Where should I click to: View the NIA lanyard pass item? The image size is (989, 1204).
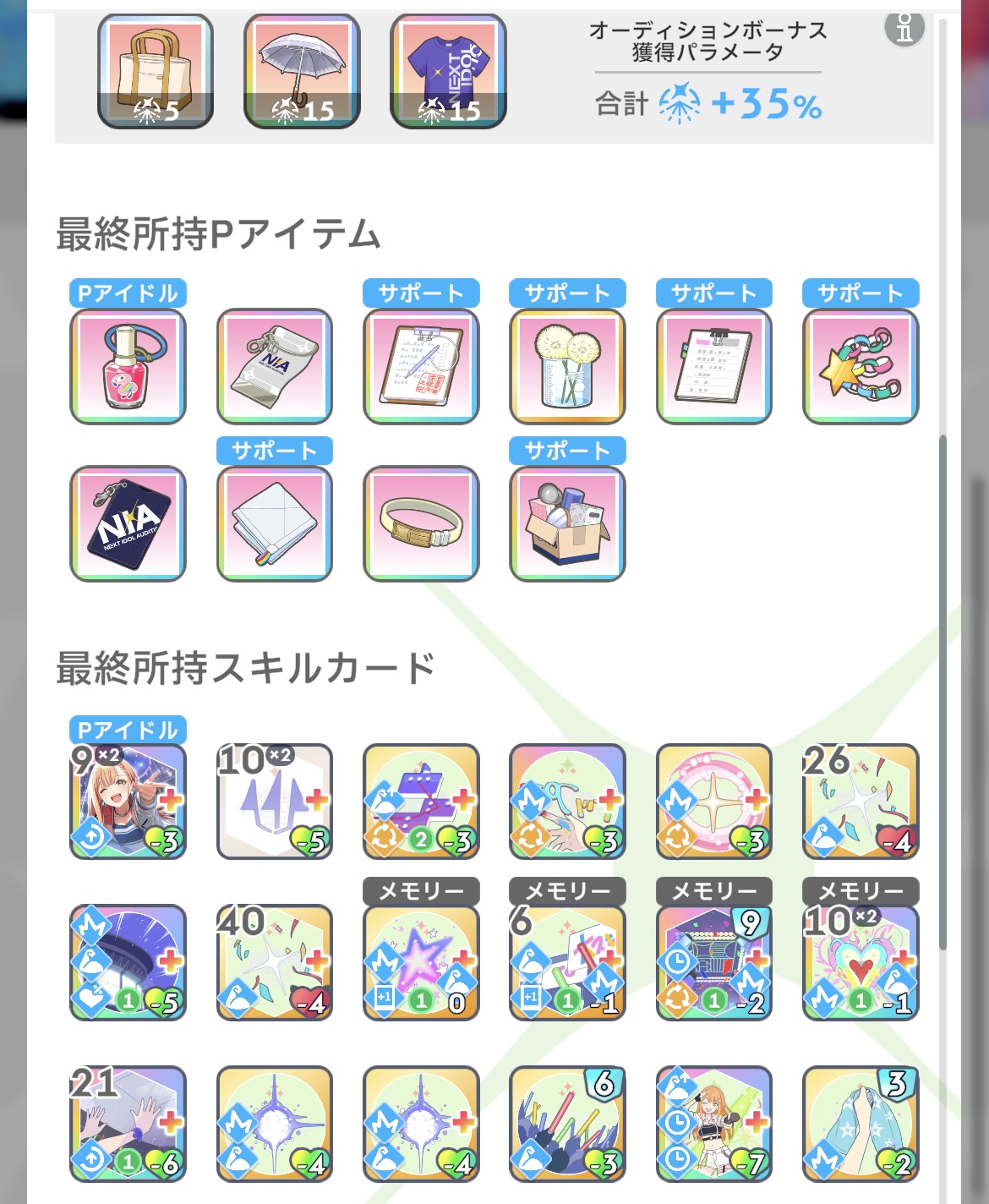point(128,523)
